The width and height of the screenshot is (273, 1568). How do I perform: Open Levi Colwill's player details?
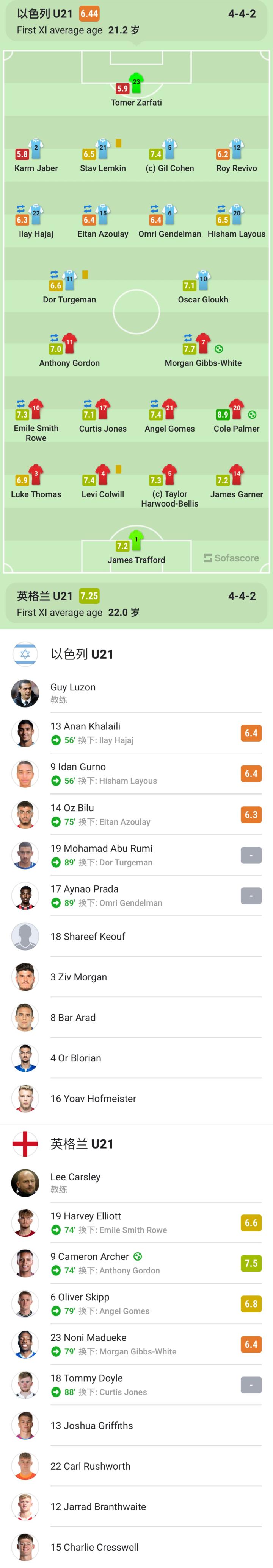click(x=102, y=482)
